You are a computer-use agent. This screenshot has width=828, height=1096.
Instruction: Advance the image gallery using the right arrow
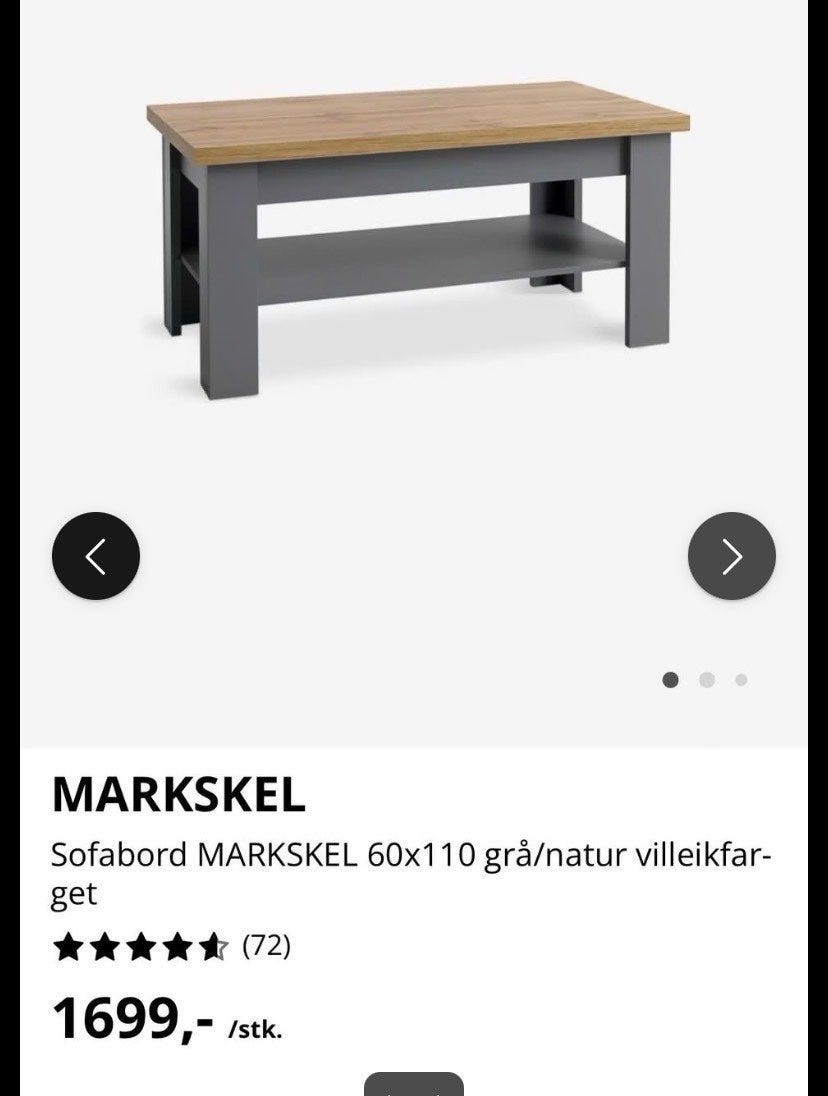pos(730,556)
